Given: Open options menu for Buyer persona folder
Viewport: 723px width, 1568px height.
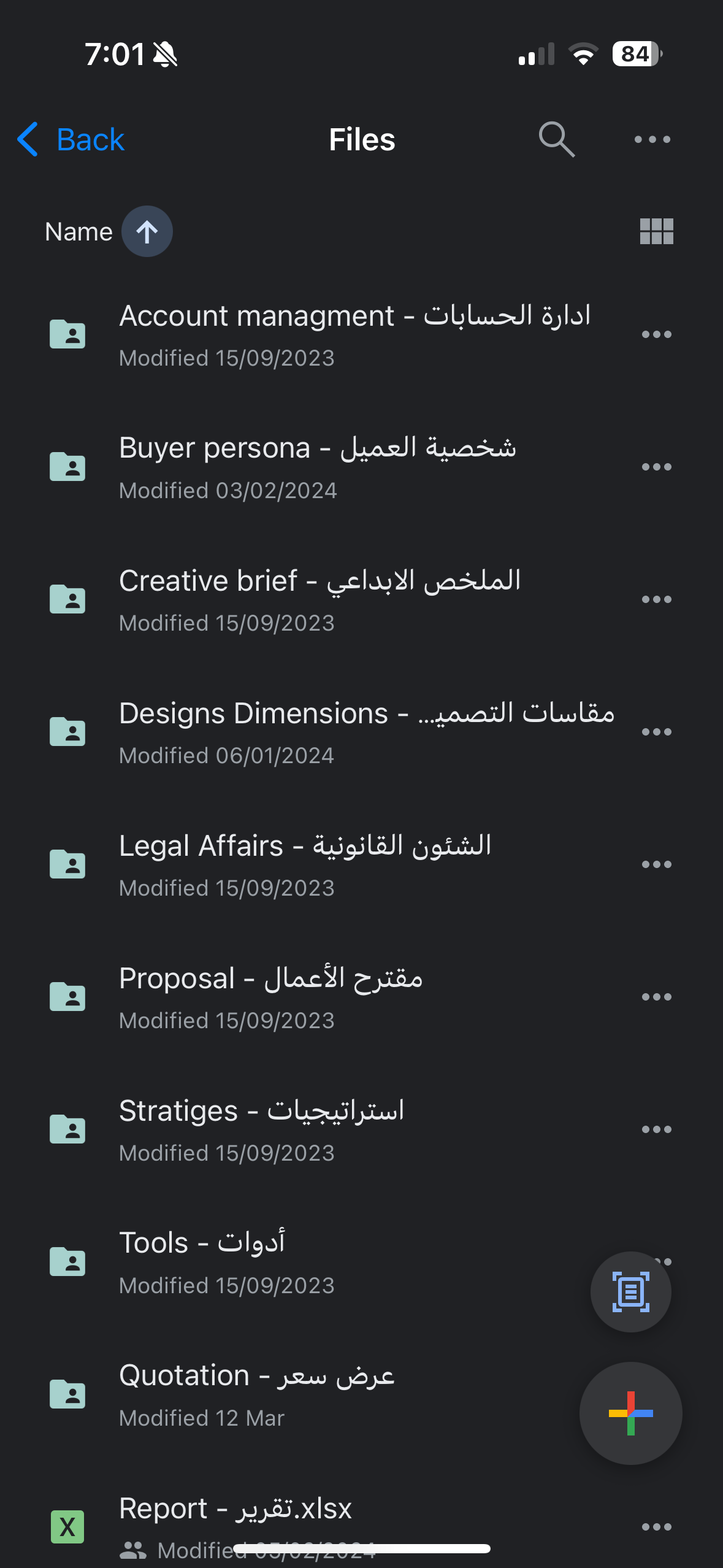Looking at the screenshot, I should tap(656, 466).
